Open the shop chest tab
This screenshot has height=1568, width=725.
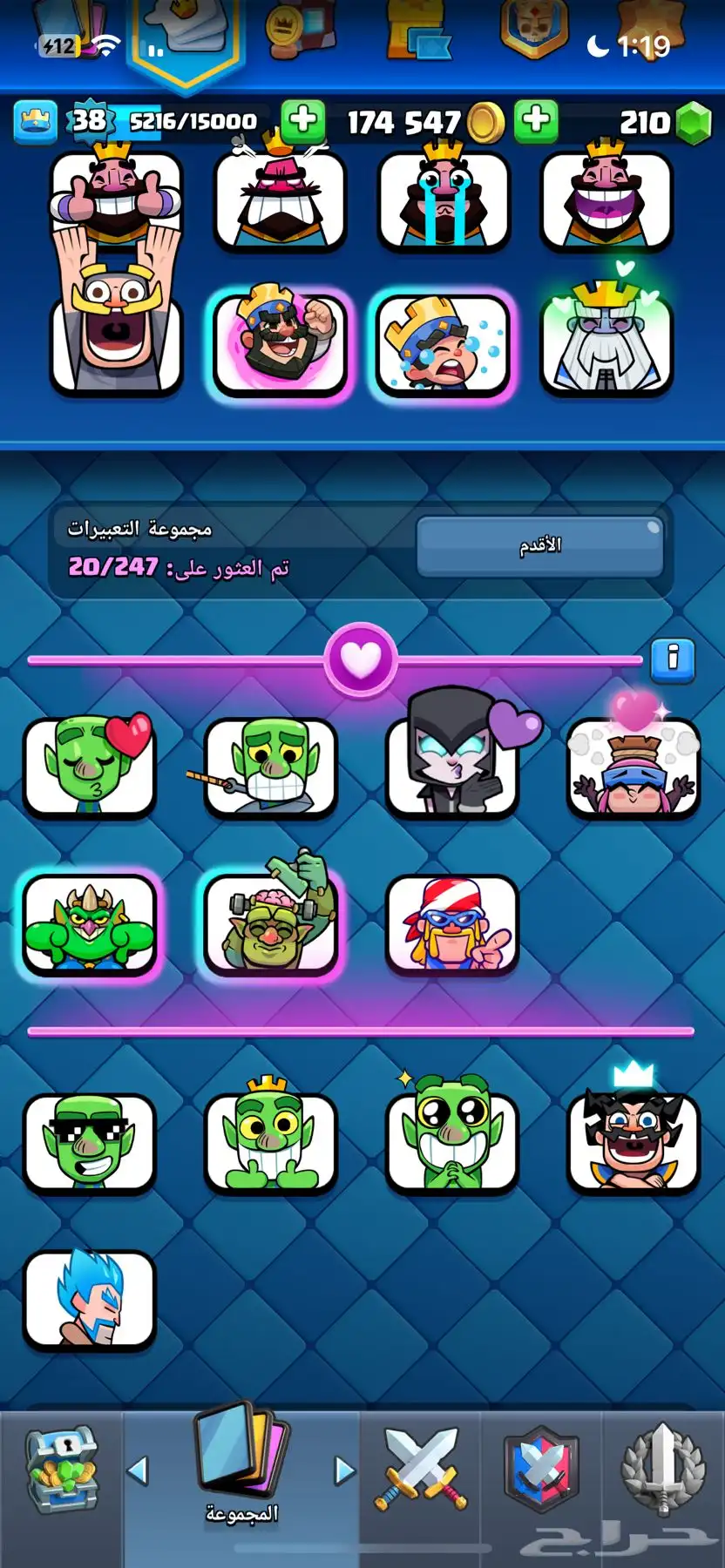click(61, 1470)
